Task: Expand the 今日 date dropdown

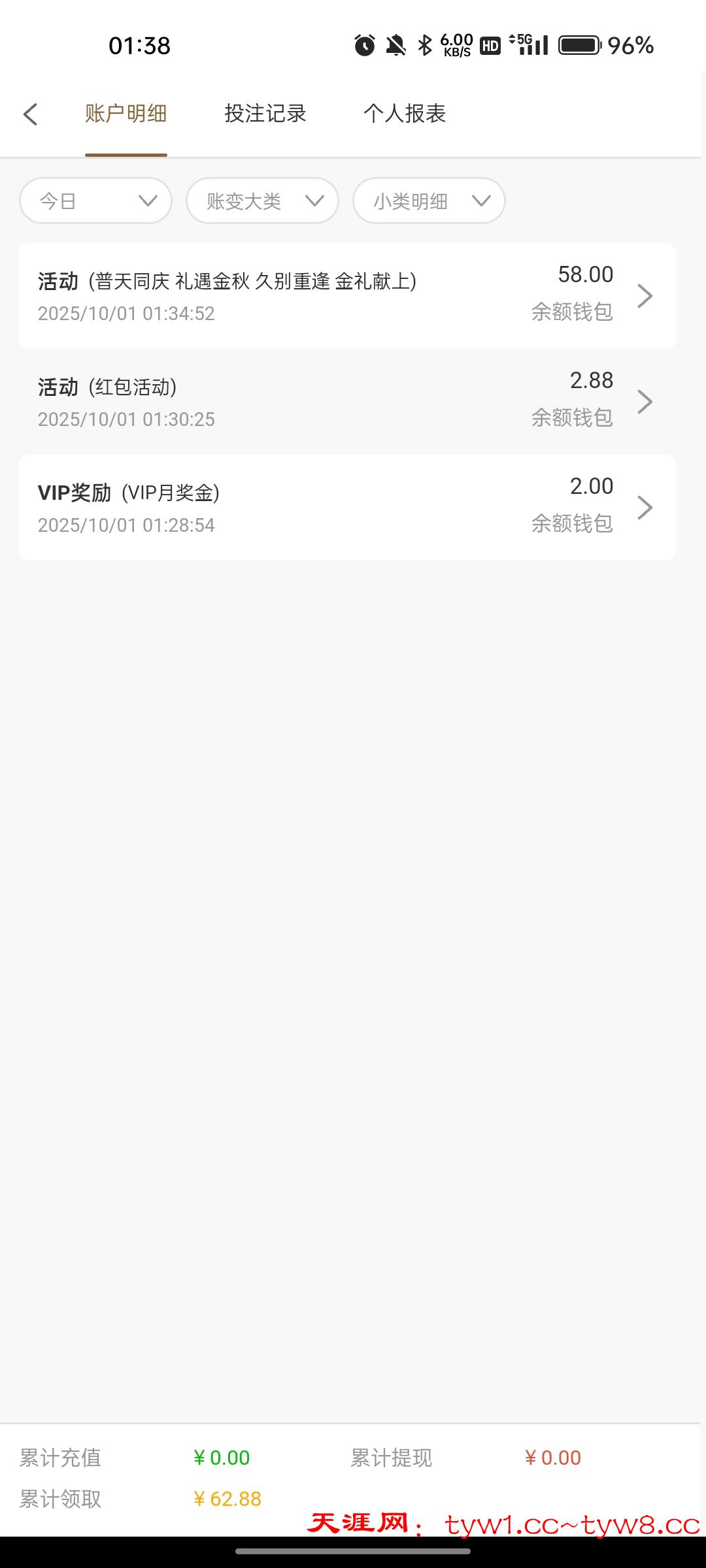Action: (x=96, y=201)
